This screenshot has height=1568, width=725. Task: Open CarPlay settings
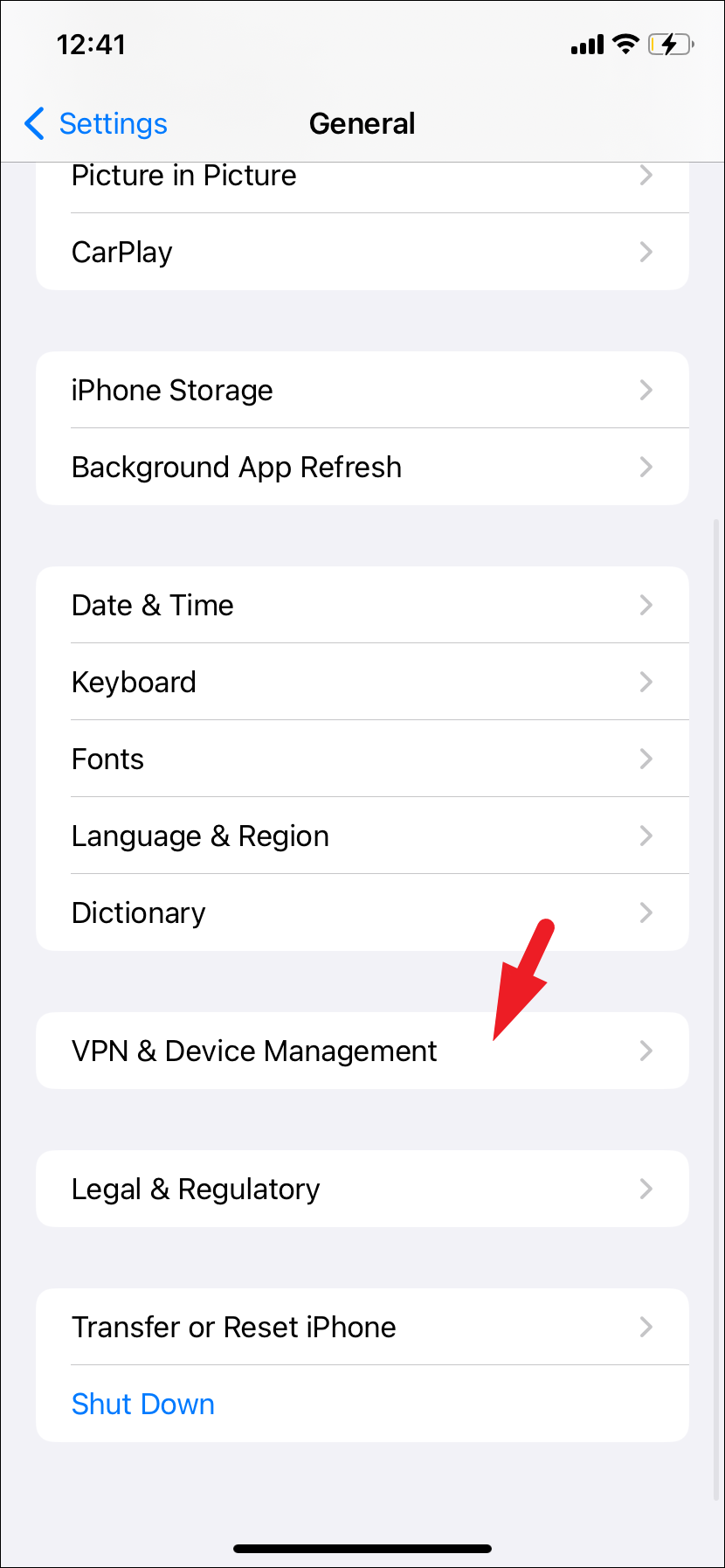362,253
